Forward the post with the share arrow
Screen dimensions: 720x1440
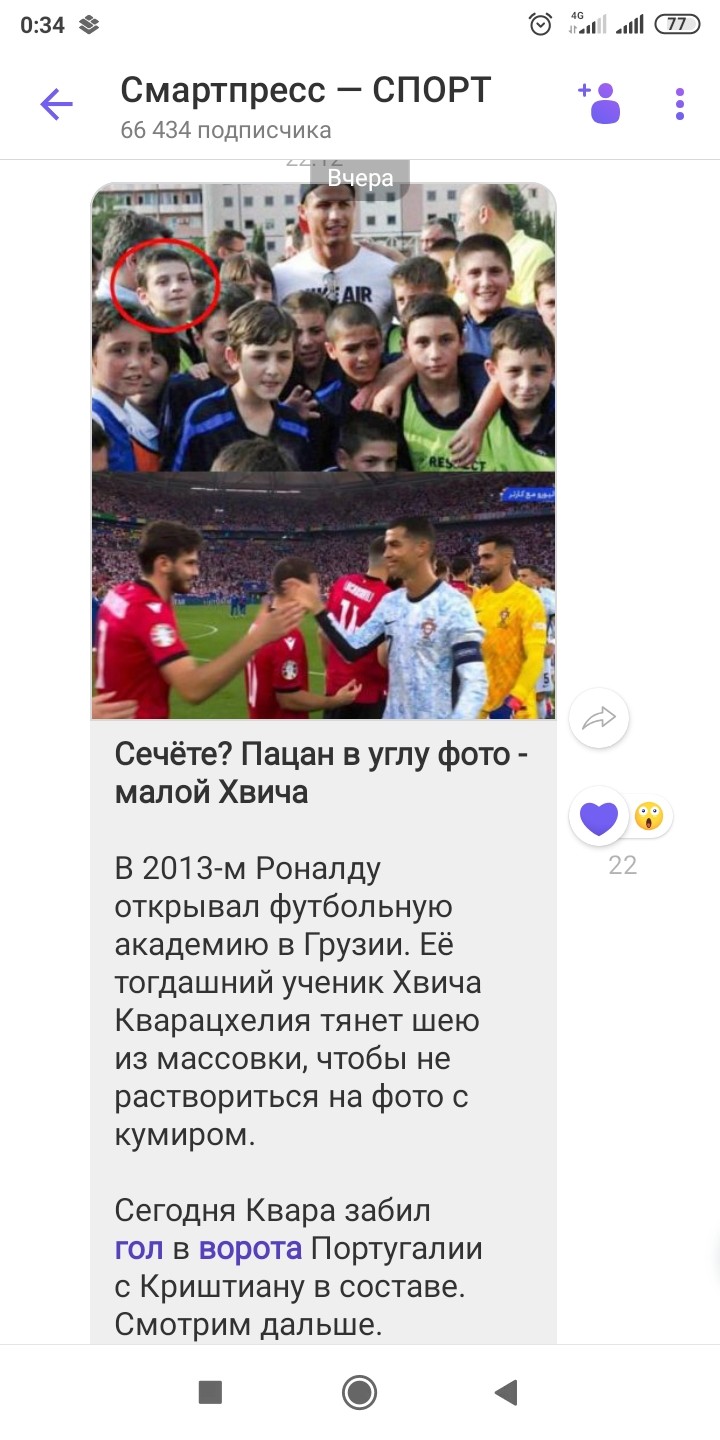[x=599, y=718]
